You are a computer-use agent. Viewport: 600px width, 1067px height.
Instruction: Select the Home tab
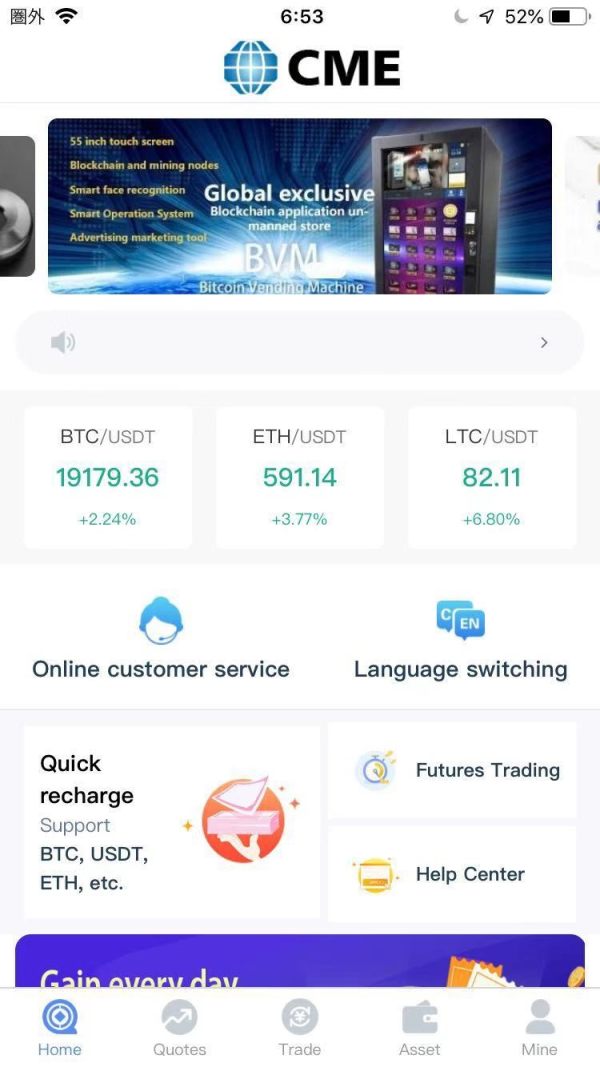point(60,1028)
